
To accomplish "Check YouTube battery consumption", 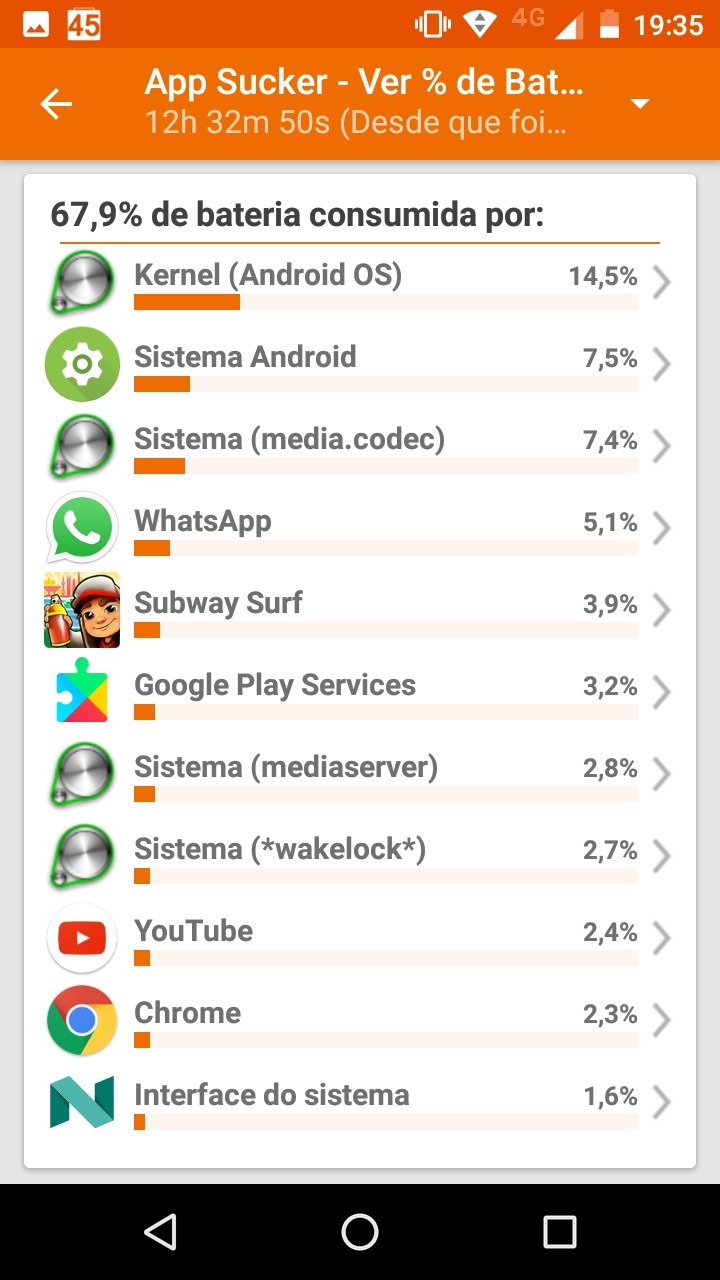I will [360, 939].
